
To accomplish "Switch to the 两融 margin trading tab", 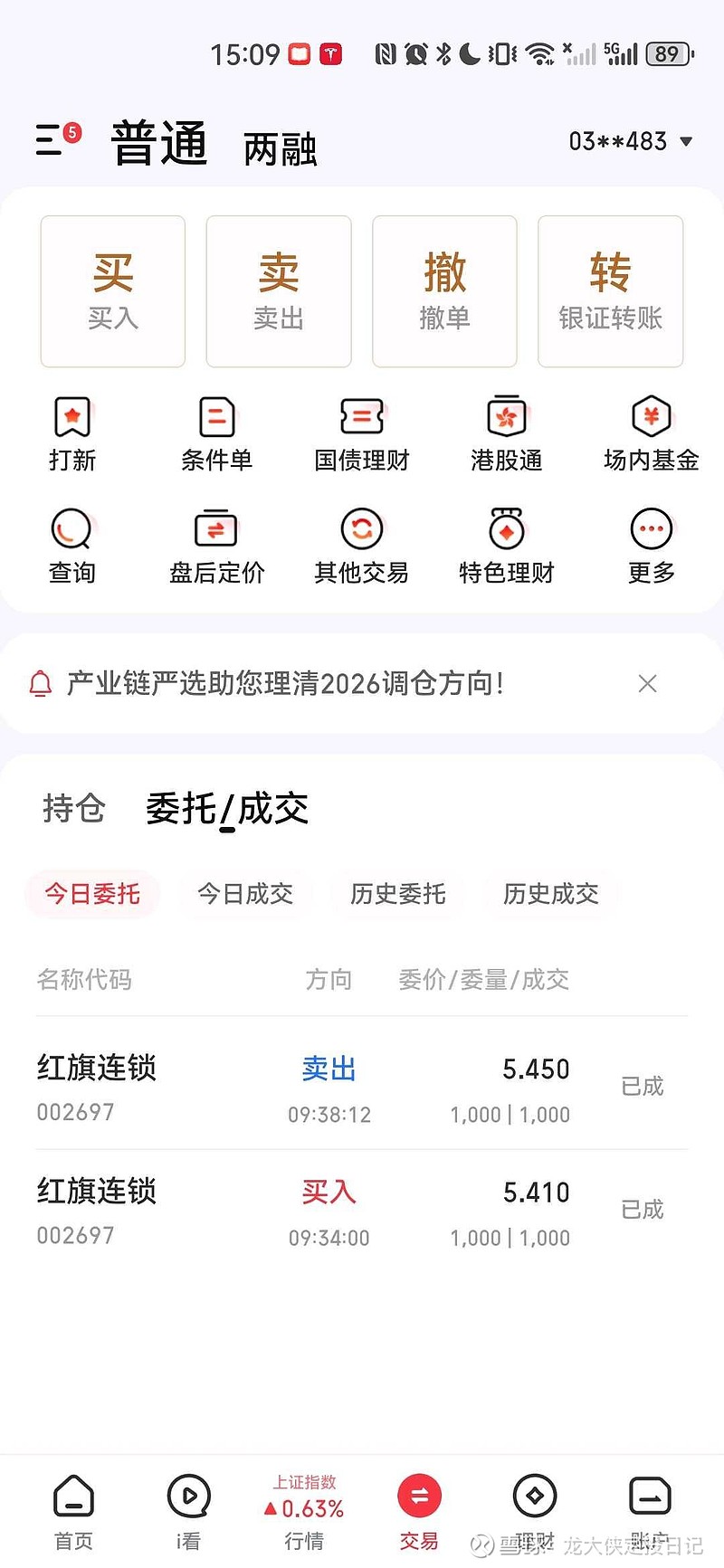I will pyautogui.click(x=279, y=147).
